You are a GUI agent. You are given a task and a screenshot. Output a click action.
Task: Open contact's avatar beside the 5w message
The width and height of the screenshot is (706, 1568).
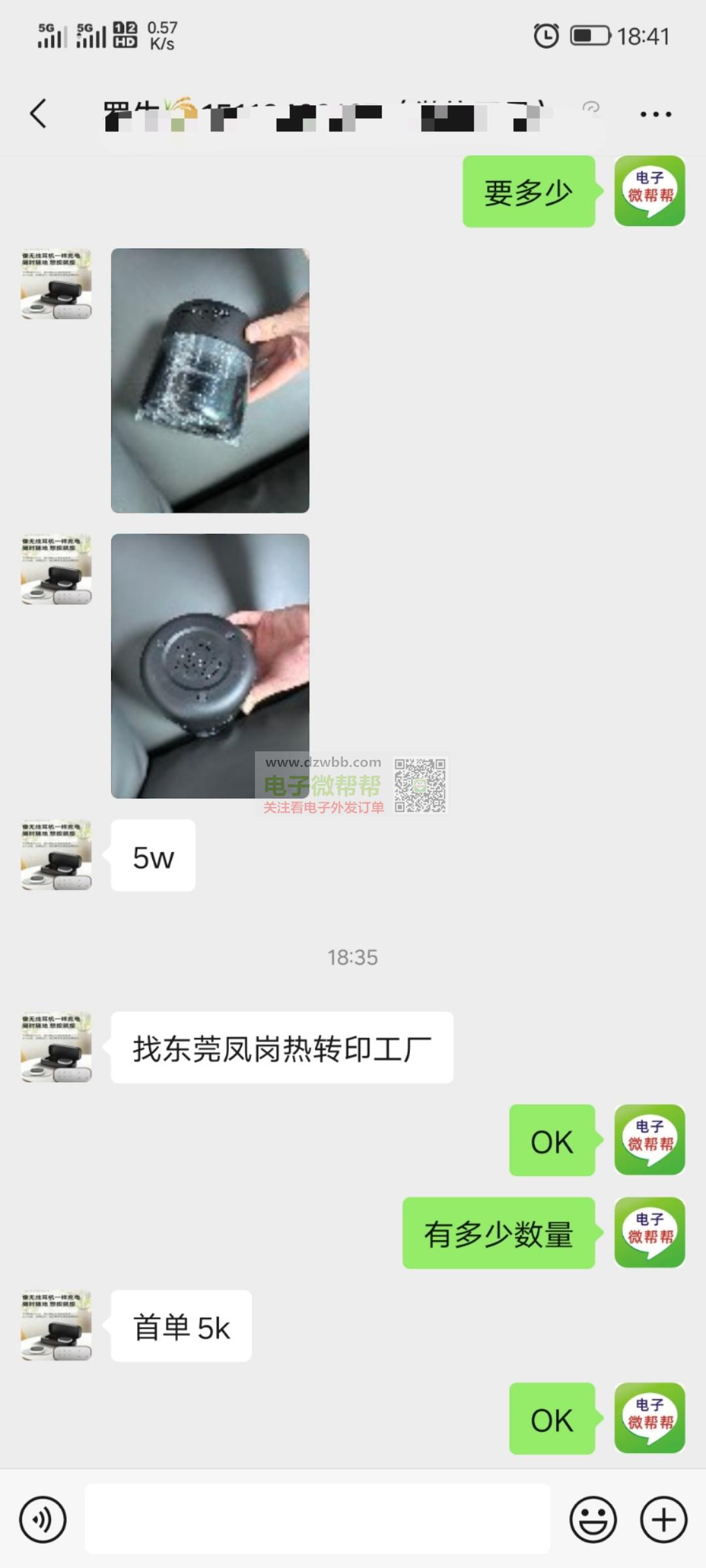coord(56,855)
